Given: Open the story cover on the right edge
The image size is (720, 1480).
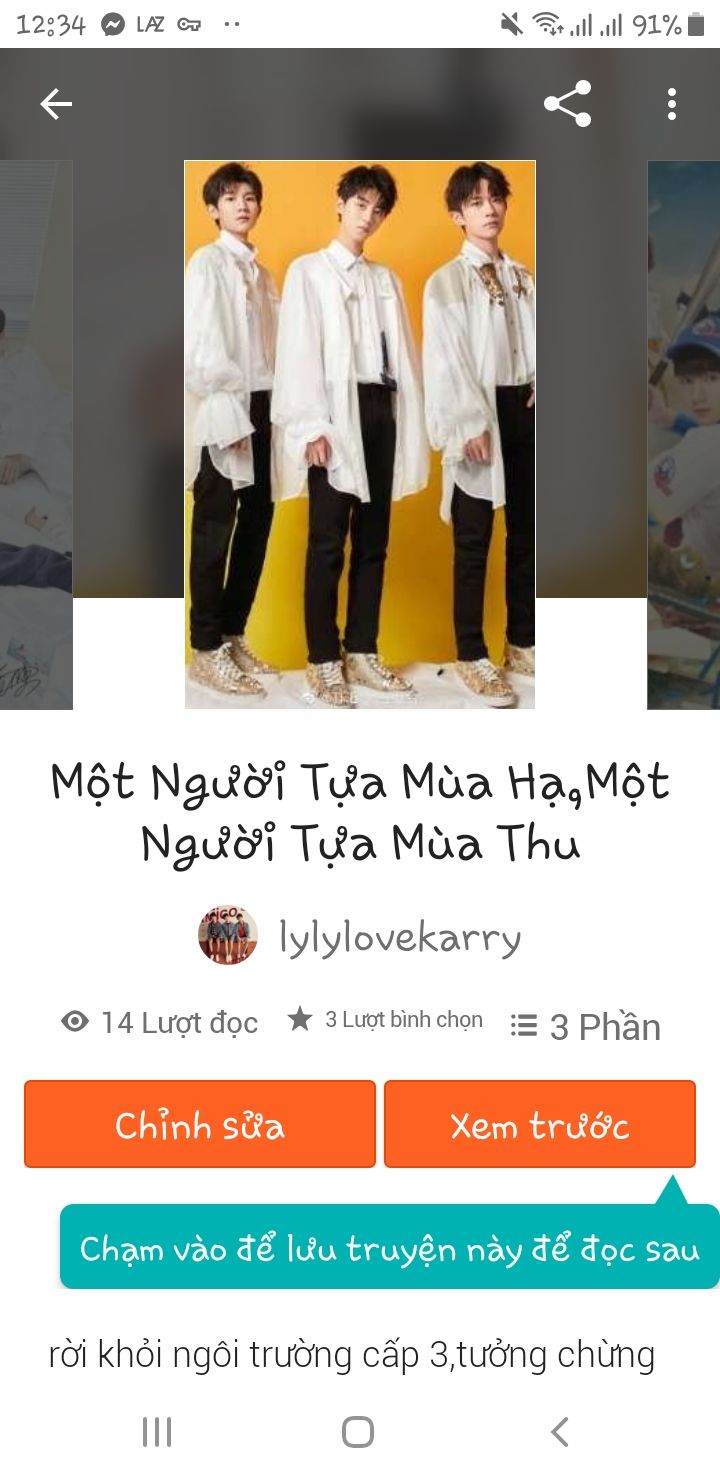Looking at the screenshot, I should click(684, 434).
